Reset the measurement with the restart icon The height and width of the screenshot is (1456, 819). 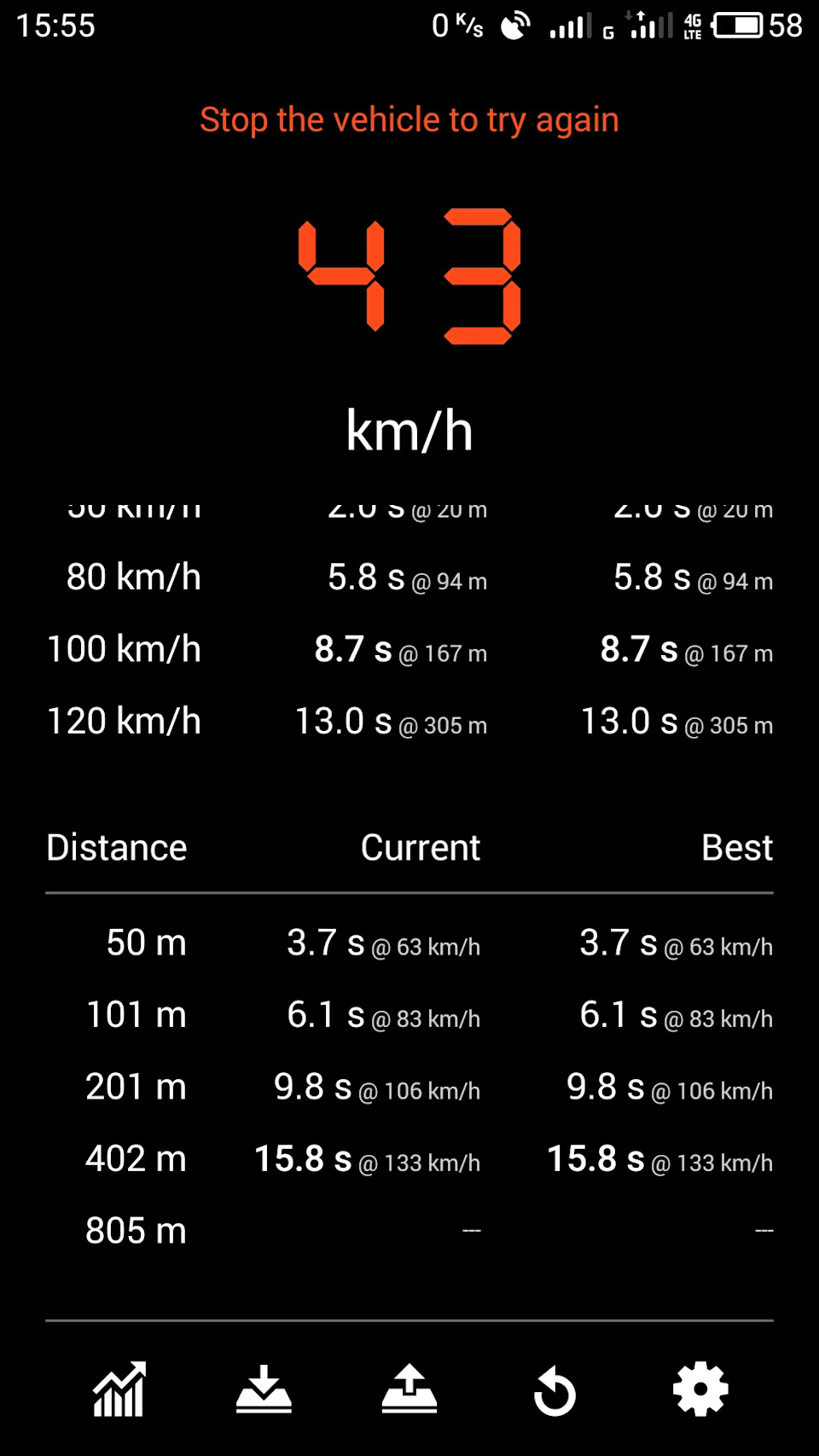pos(555,1391)
